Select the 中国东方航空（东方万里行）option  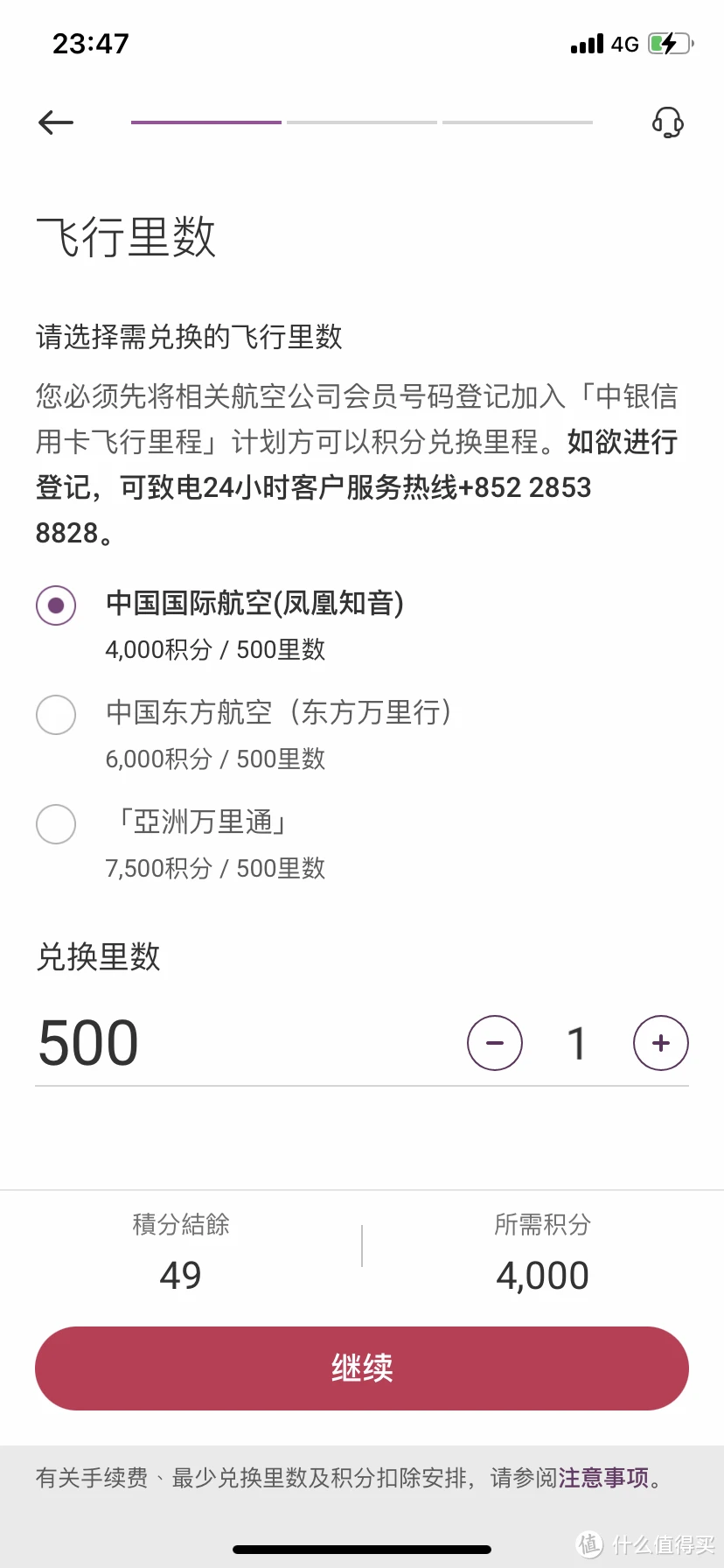click(x=55, y=715)
